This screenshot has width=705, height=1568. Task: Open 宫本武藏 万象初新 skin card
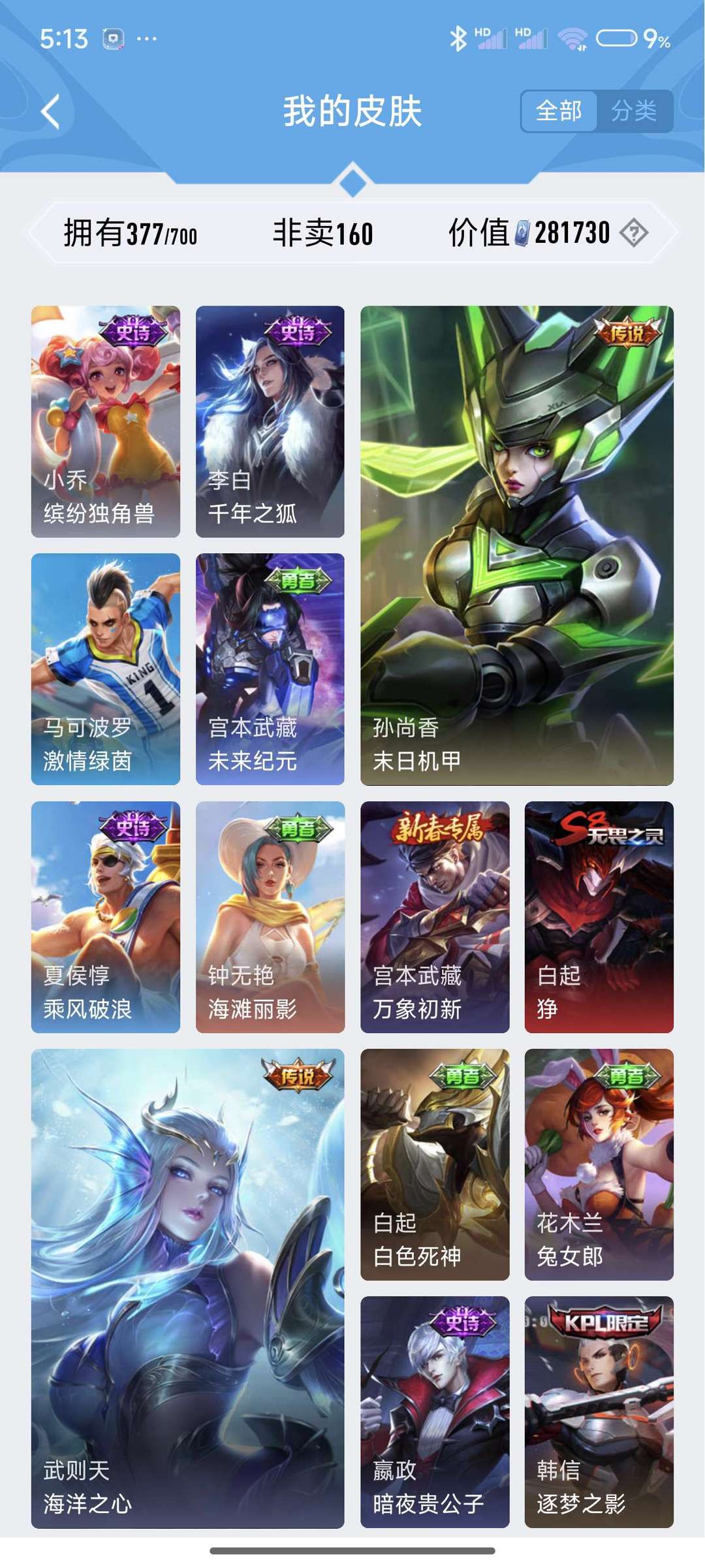[435, 917]
